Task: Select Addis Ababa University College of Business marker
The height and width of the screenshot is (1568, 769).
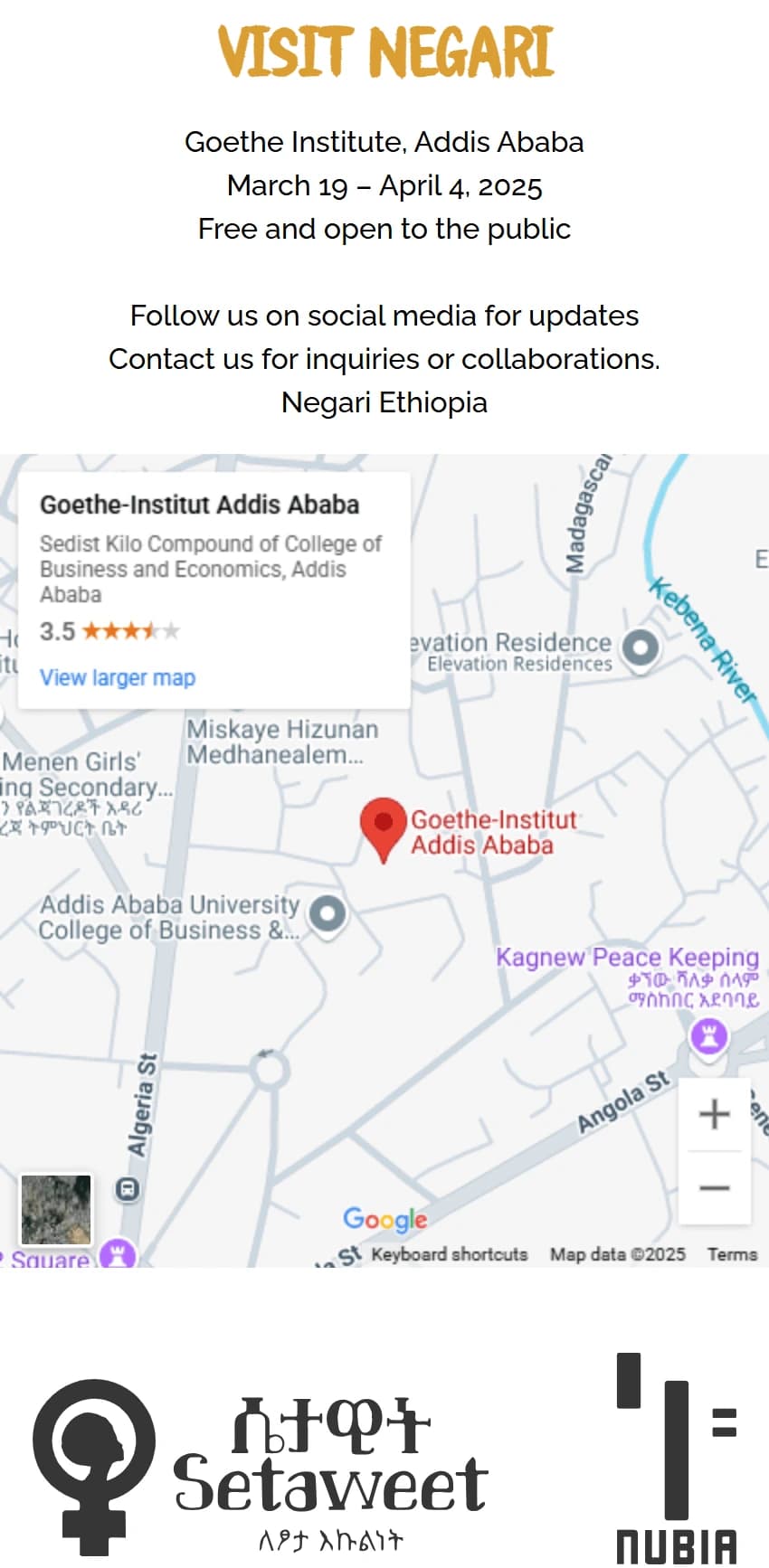Action: pyautogui.click(x=328, y=913)
